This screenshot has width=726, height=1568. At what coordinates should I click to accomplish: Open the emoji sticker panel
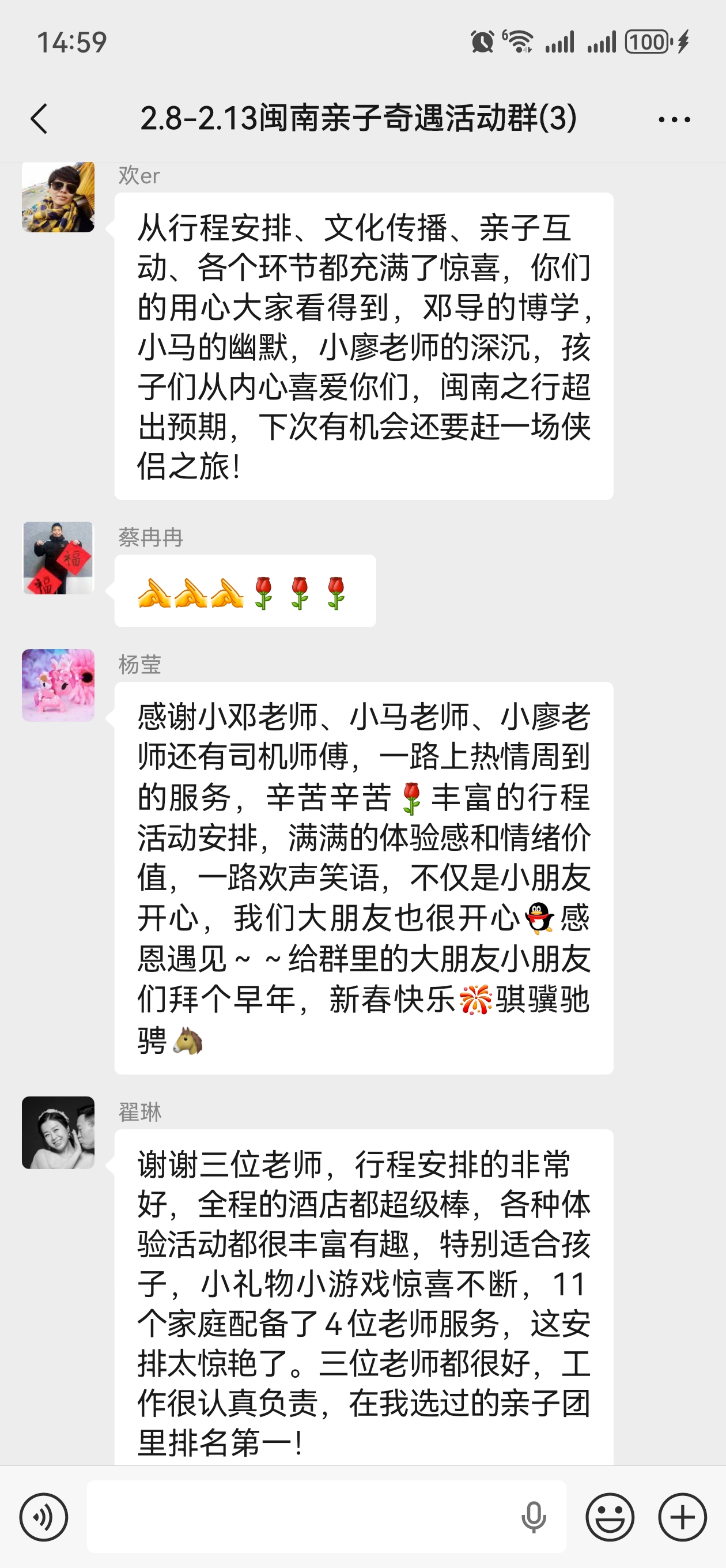pos(610,1517)
